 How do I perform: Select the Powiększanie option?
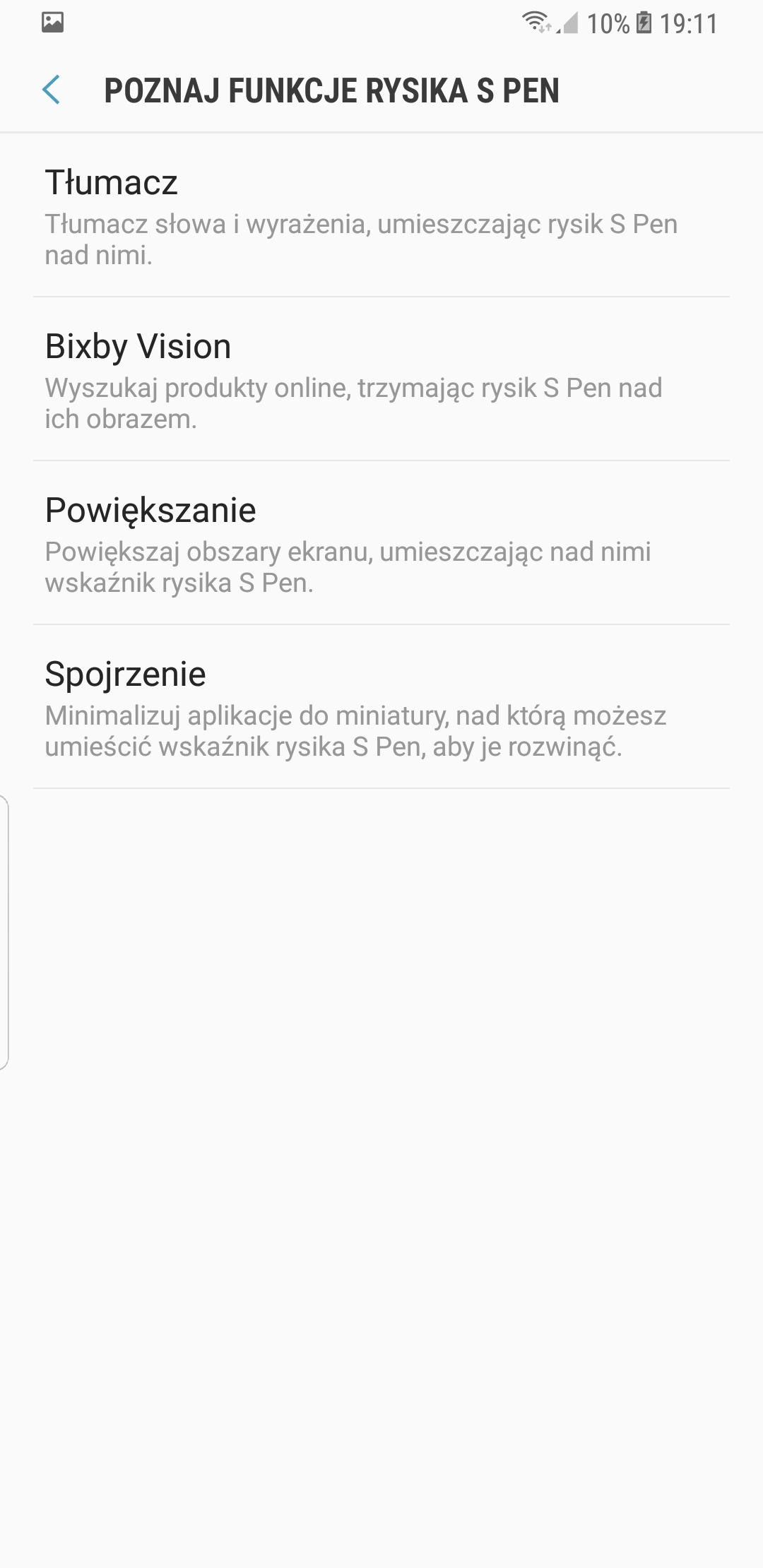pyautogui.click(x=381, y=543)
